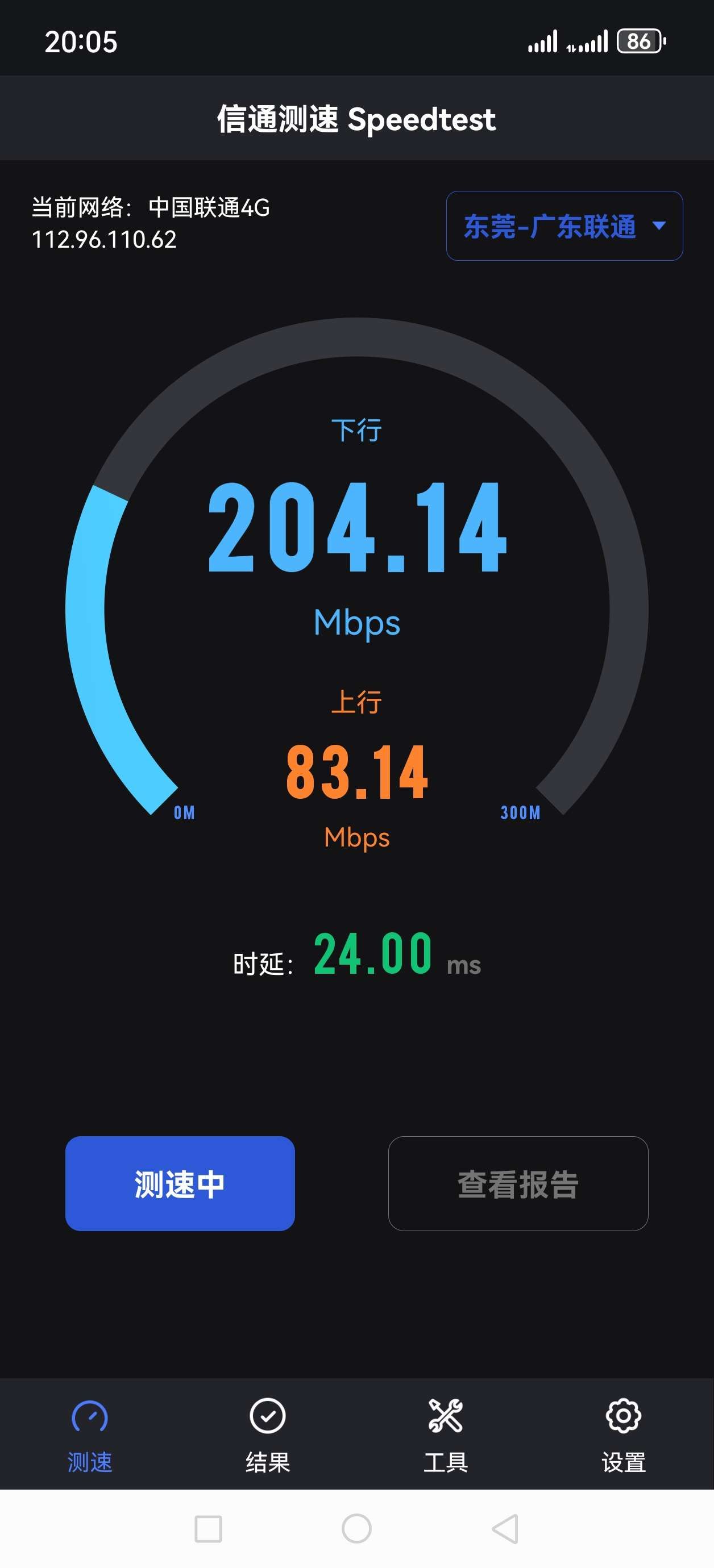Tap the system back button

(505, 1528)
